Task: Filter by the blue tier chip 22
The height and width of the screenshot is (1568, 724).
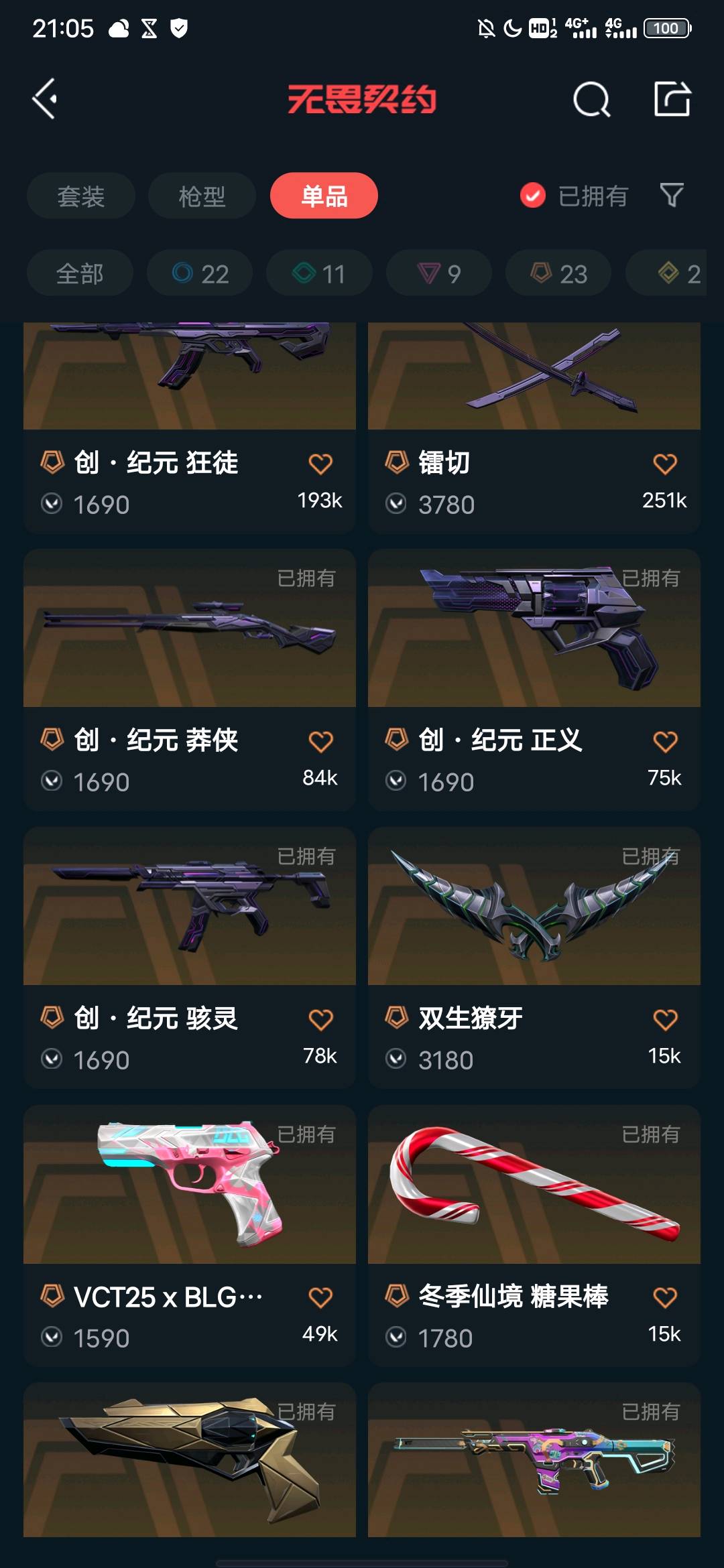Action: pyautogui.click(x=200, y=273)
